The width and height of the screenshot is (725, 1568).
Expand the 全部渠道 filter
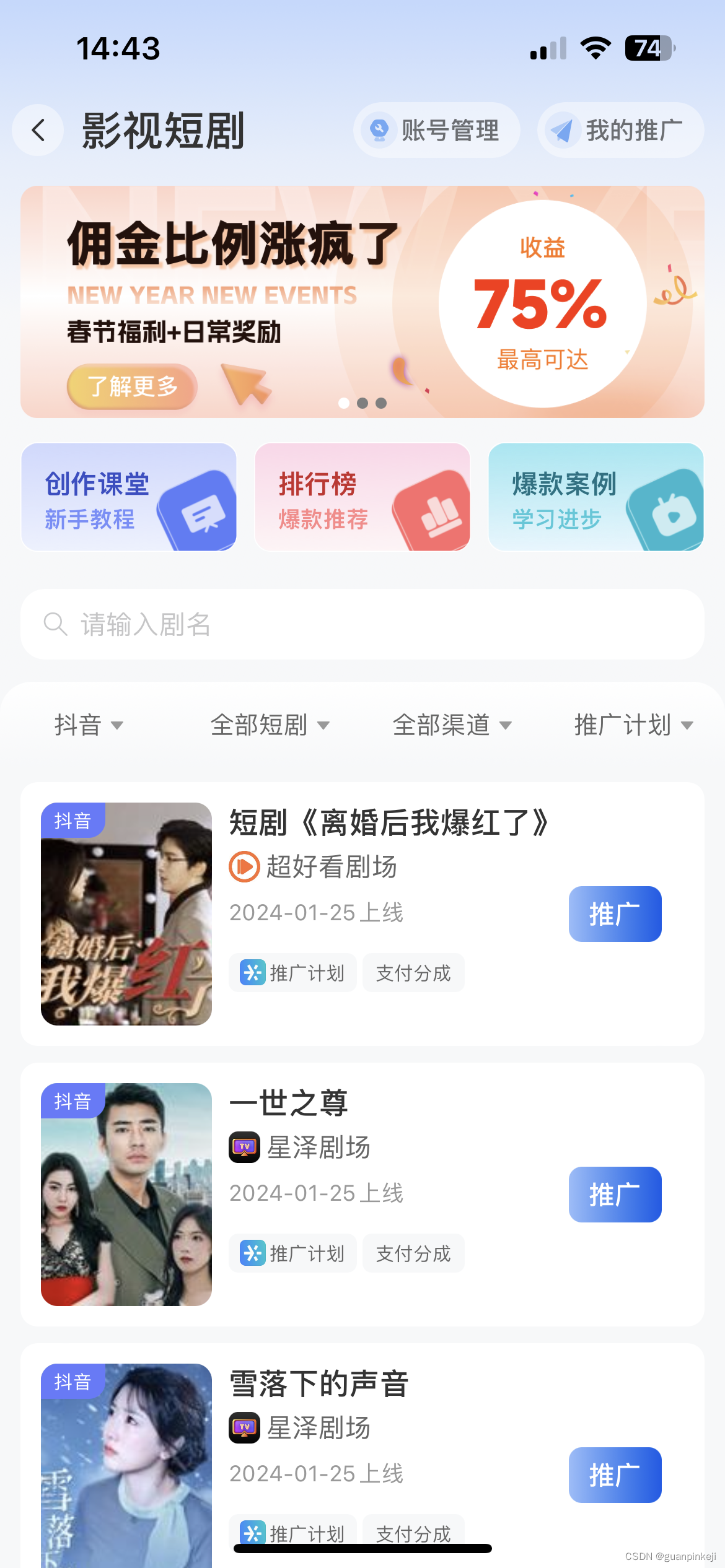click(452, 725)
